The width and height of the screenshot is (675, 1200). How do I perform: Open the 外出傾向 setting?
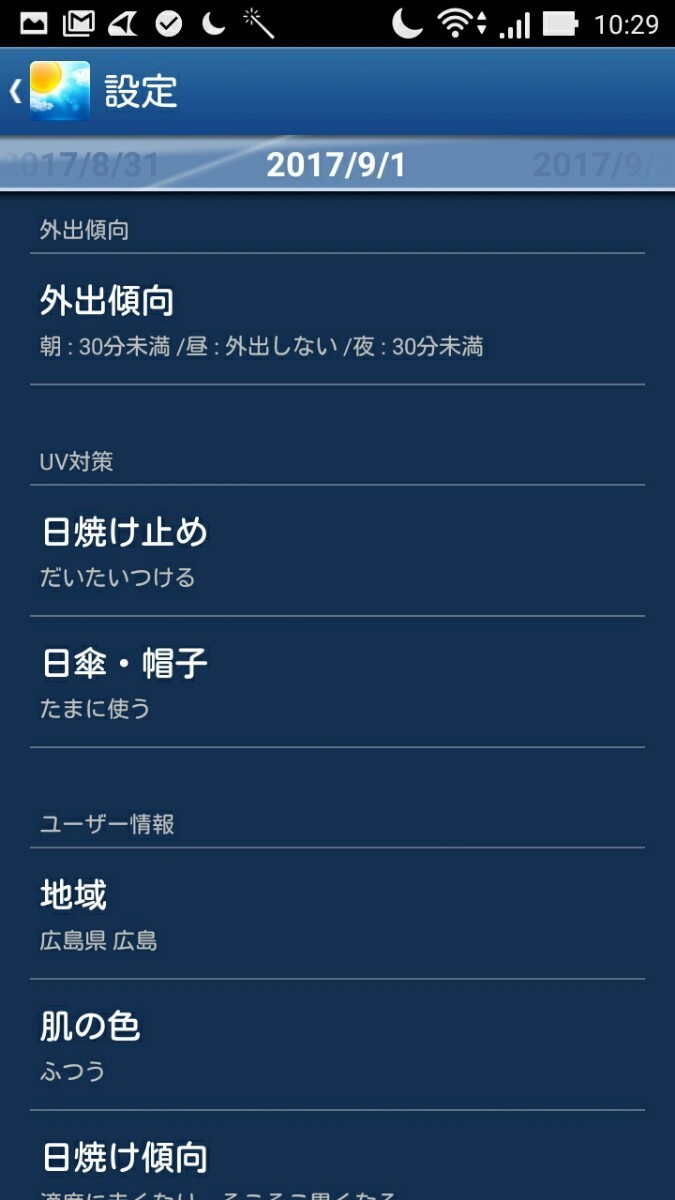(x=336, y=320)
